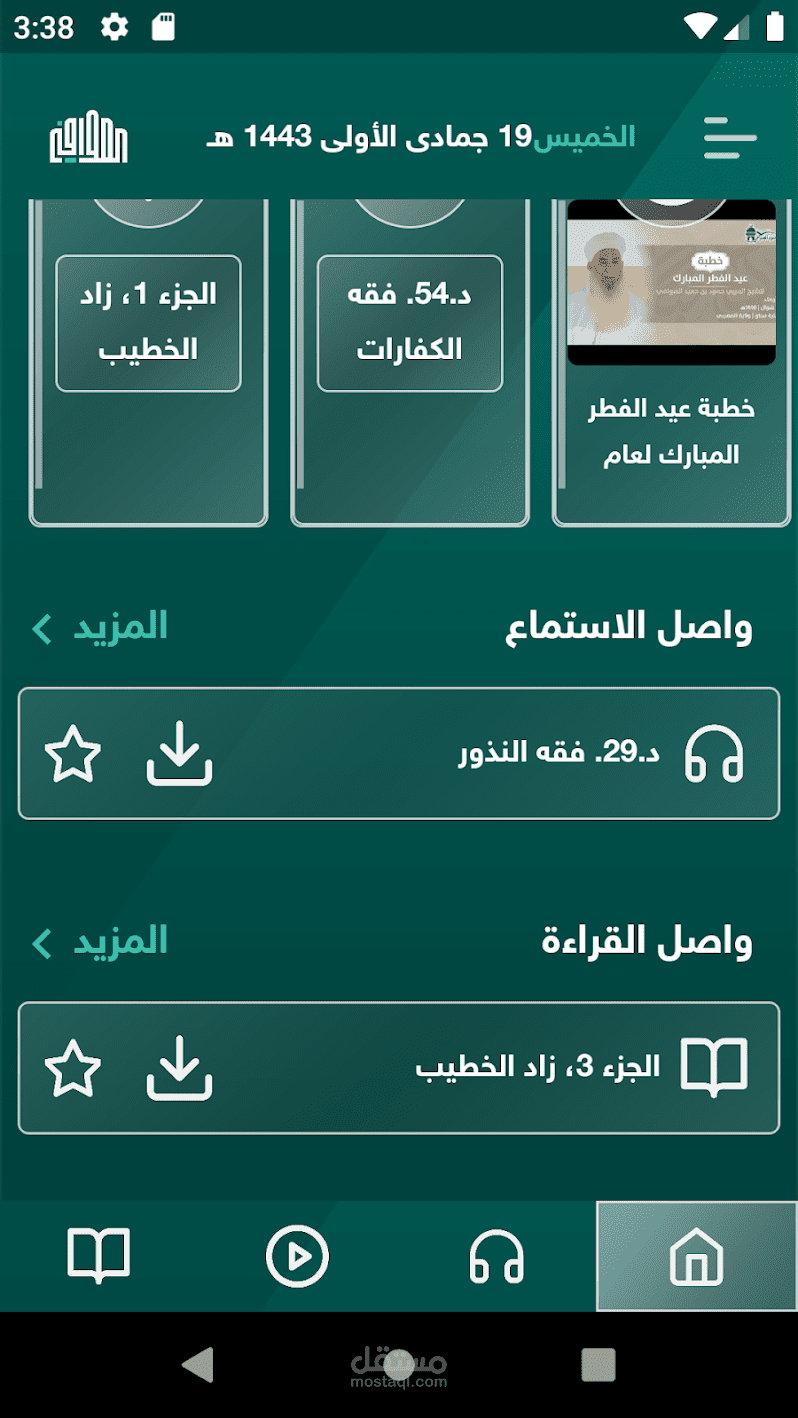Open the خطبة عيد الفطر المبارك card

[671, 360]
